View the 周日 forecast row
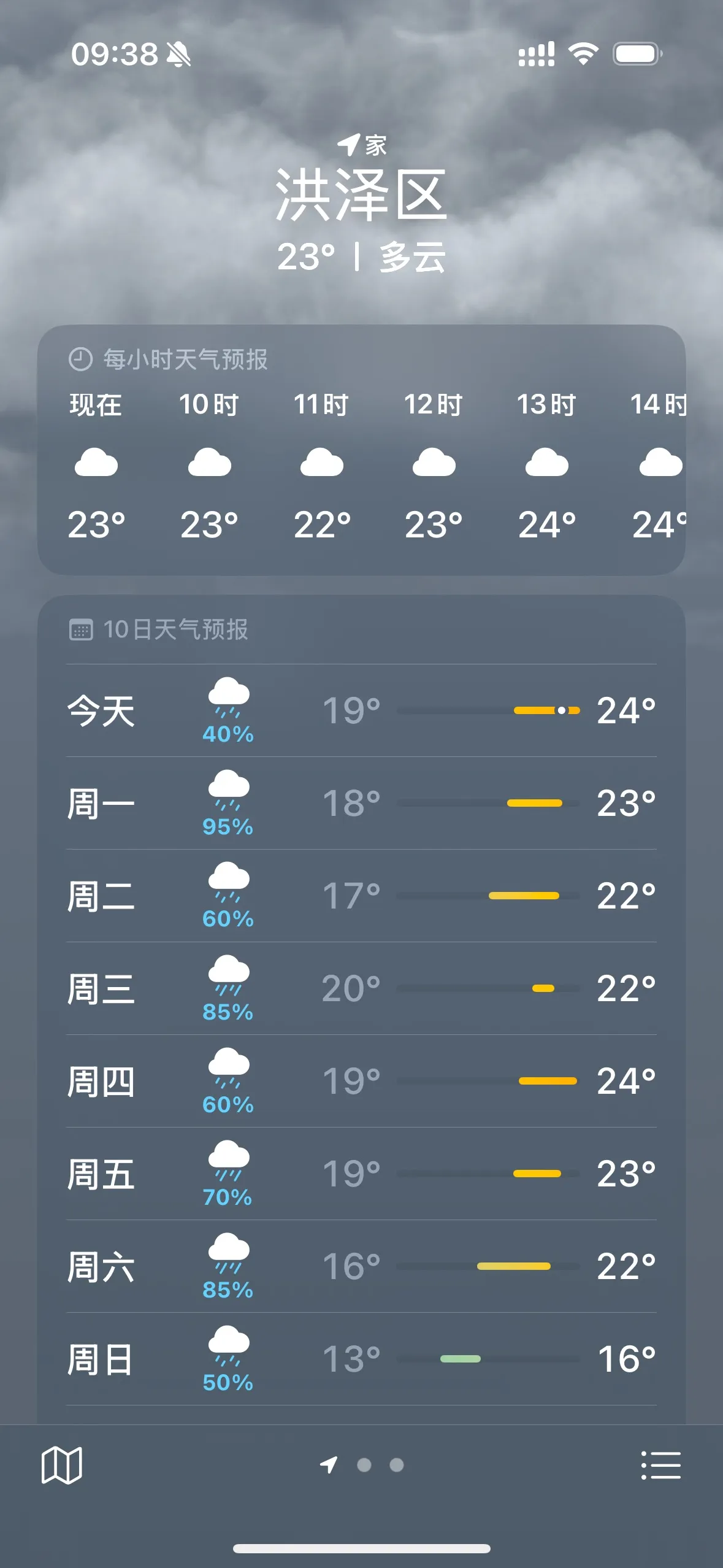The height and width of the screenshot is (1568, 723). point(361,1359)
